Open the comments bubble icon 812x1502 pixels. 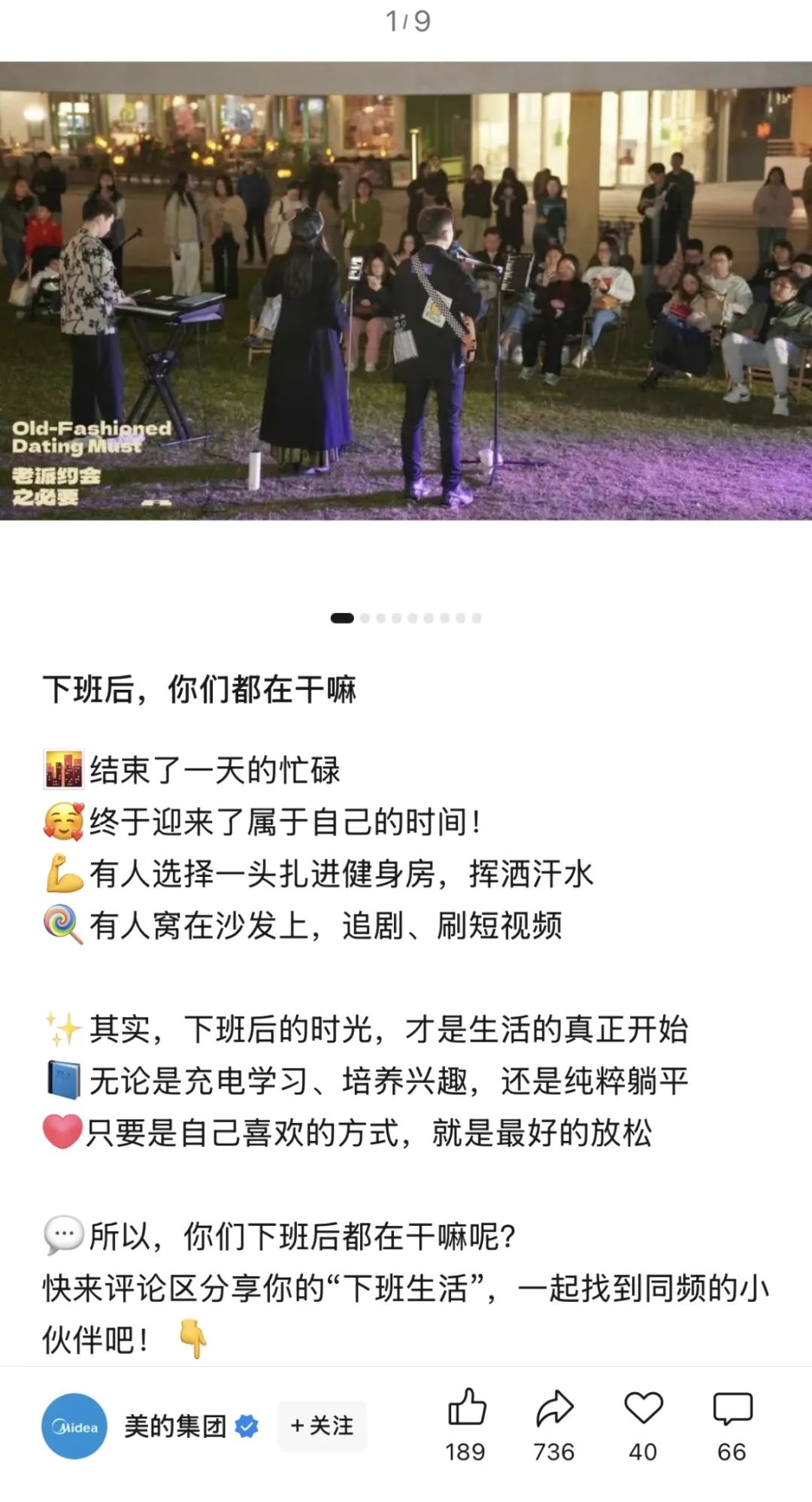pos(732,1409)
